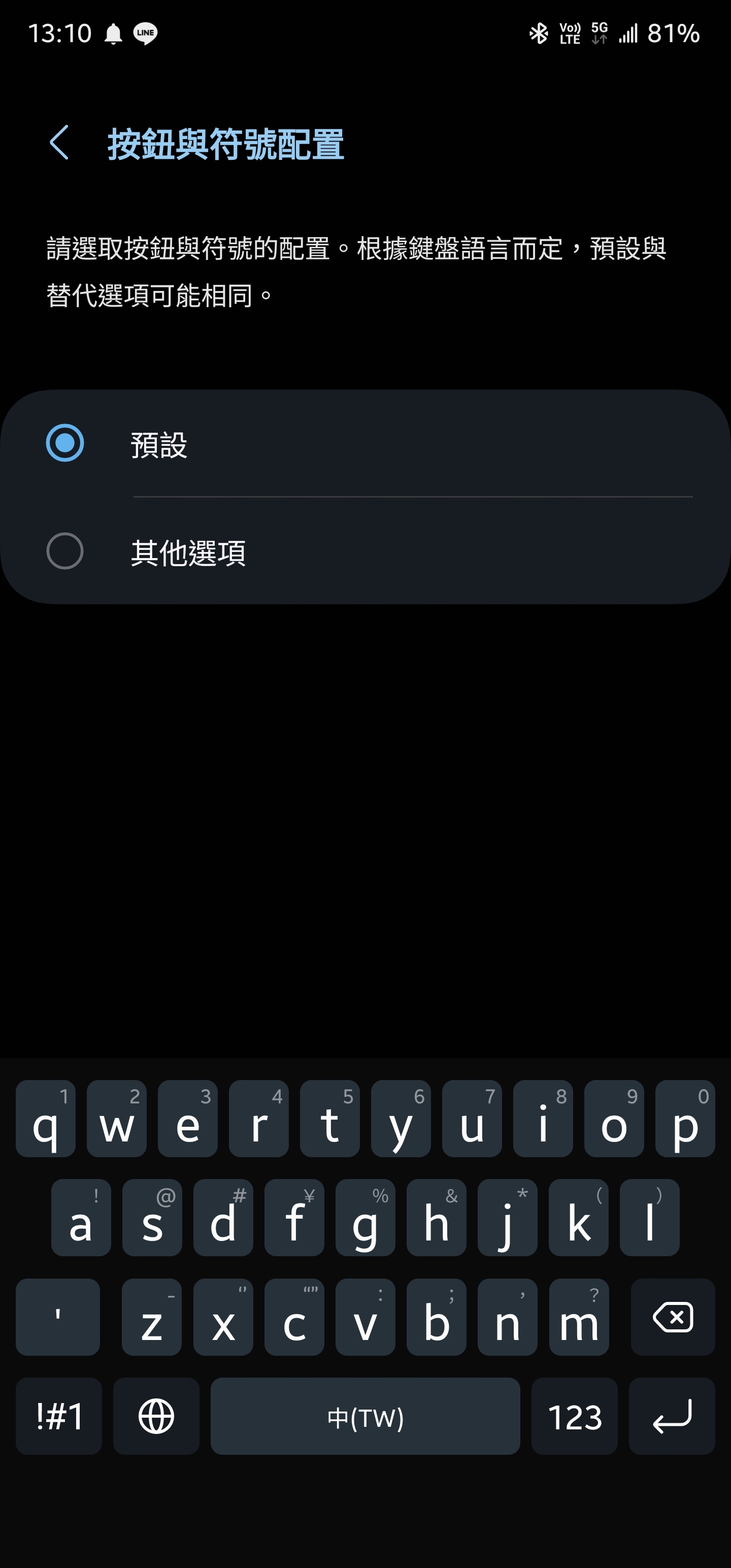
Task: Hit the enter key on the keyboard
Action: pos(672,1416)
